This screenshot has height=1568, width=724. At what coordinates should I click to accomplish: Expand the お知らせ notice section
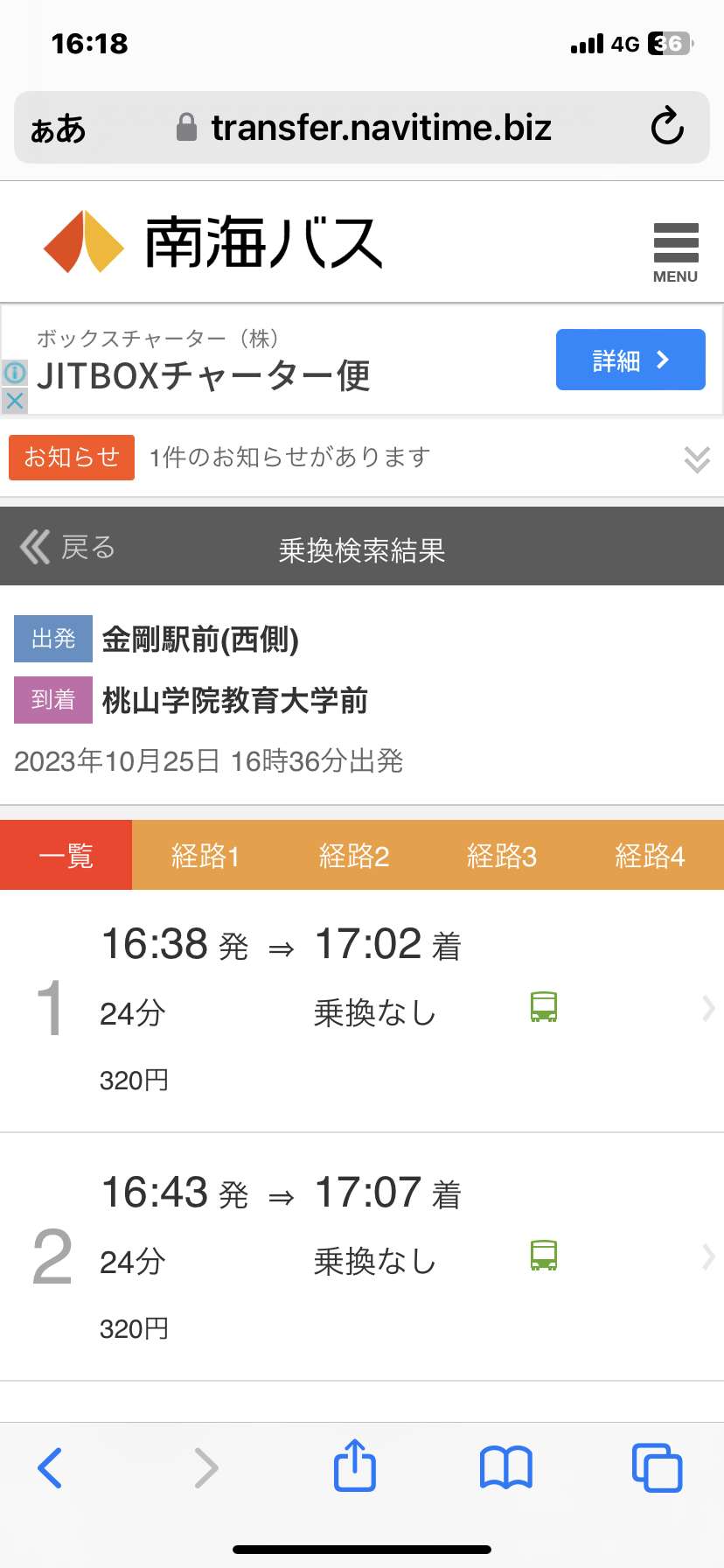coord(696,458)
